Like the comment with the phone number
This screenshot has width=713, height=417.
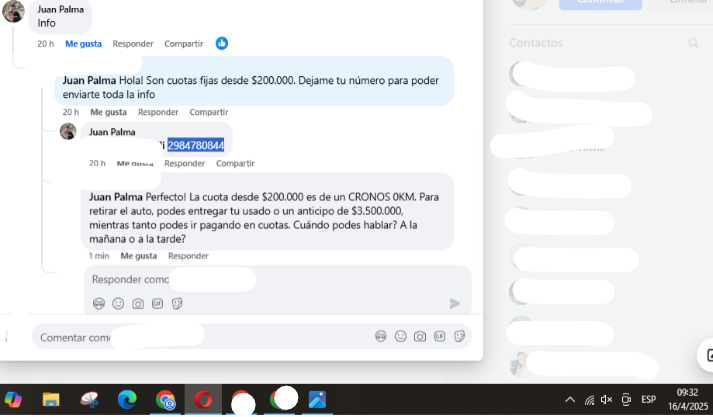135,163
